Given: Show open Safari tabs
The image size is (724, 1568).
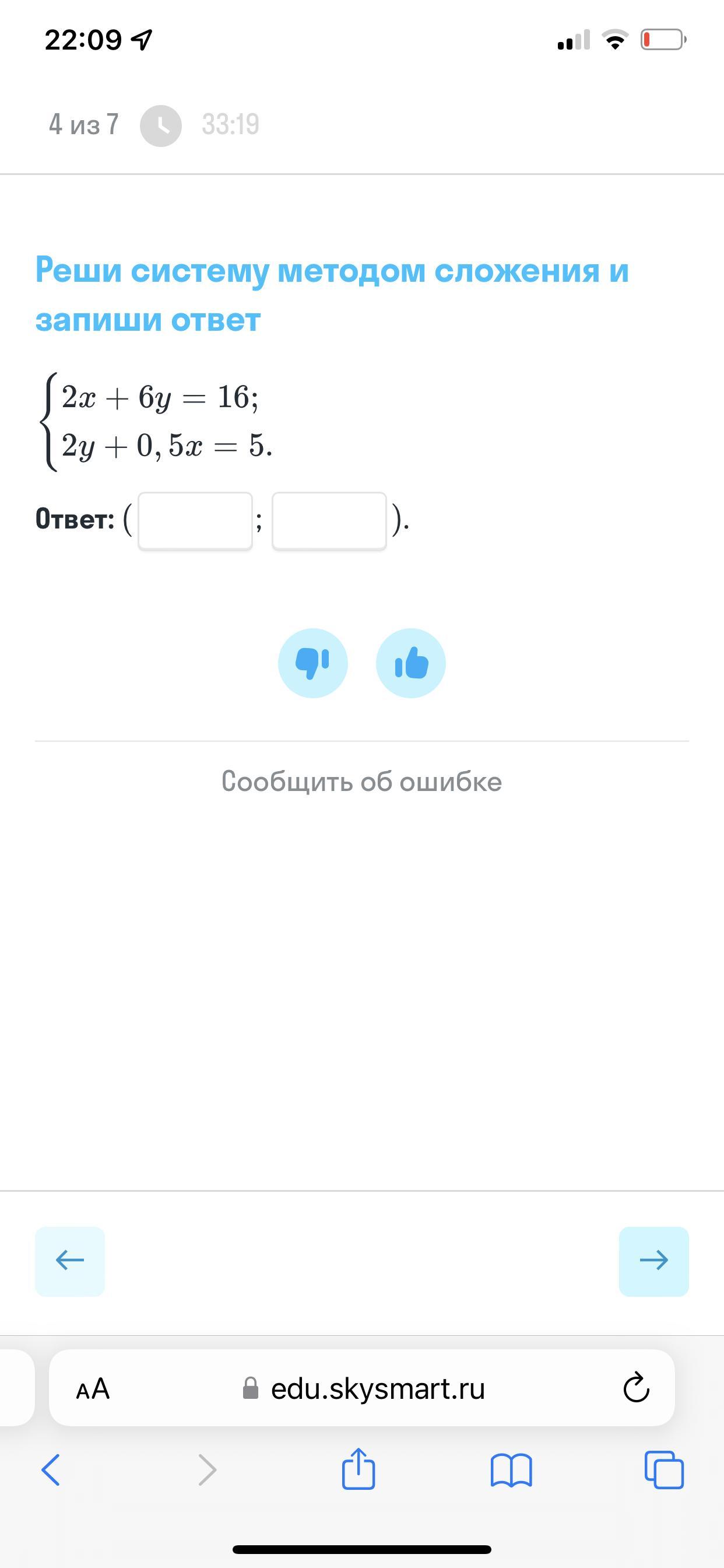Looking at the screenshot, I should click(x=664, y=1470).
